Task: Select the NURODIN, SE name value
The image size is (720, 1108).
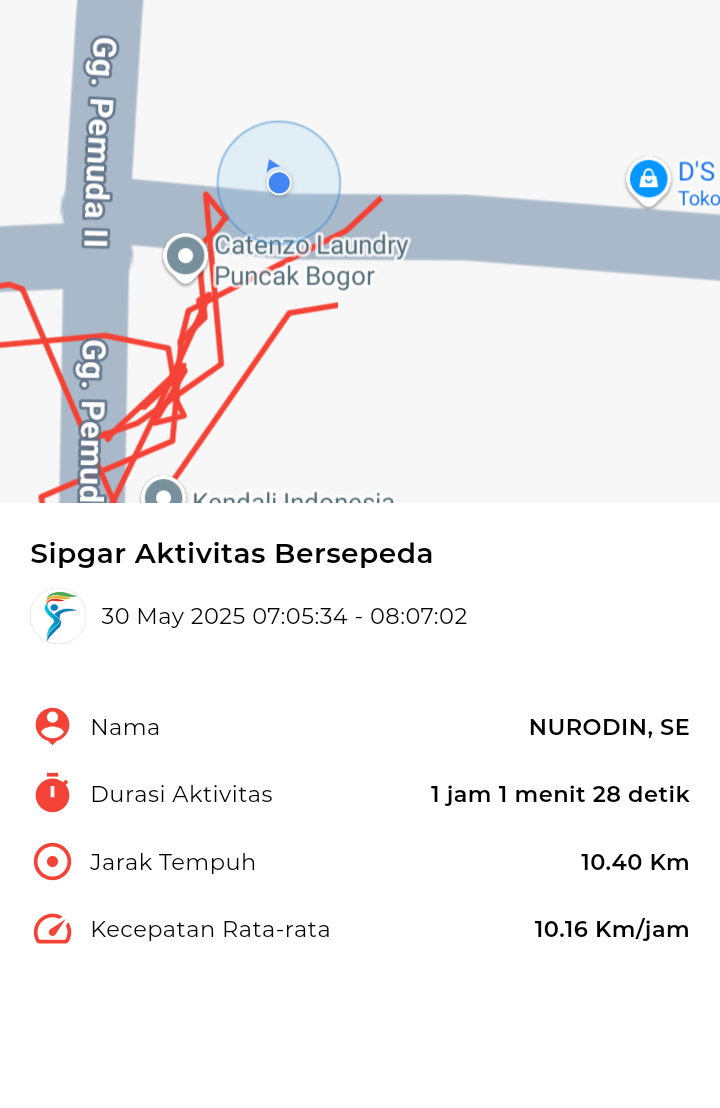Action: [609, 727]
